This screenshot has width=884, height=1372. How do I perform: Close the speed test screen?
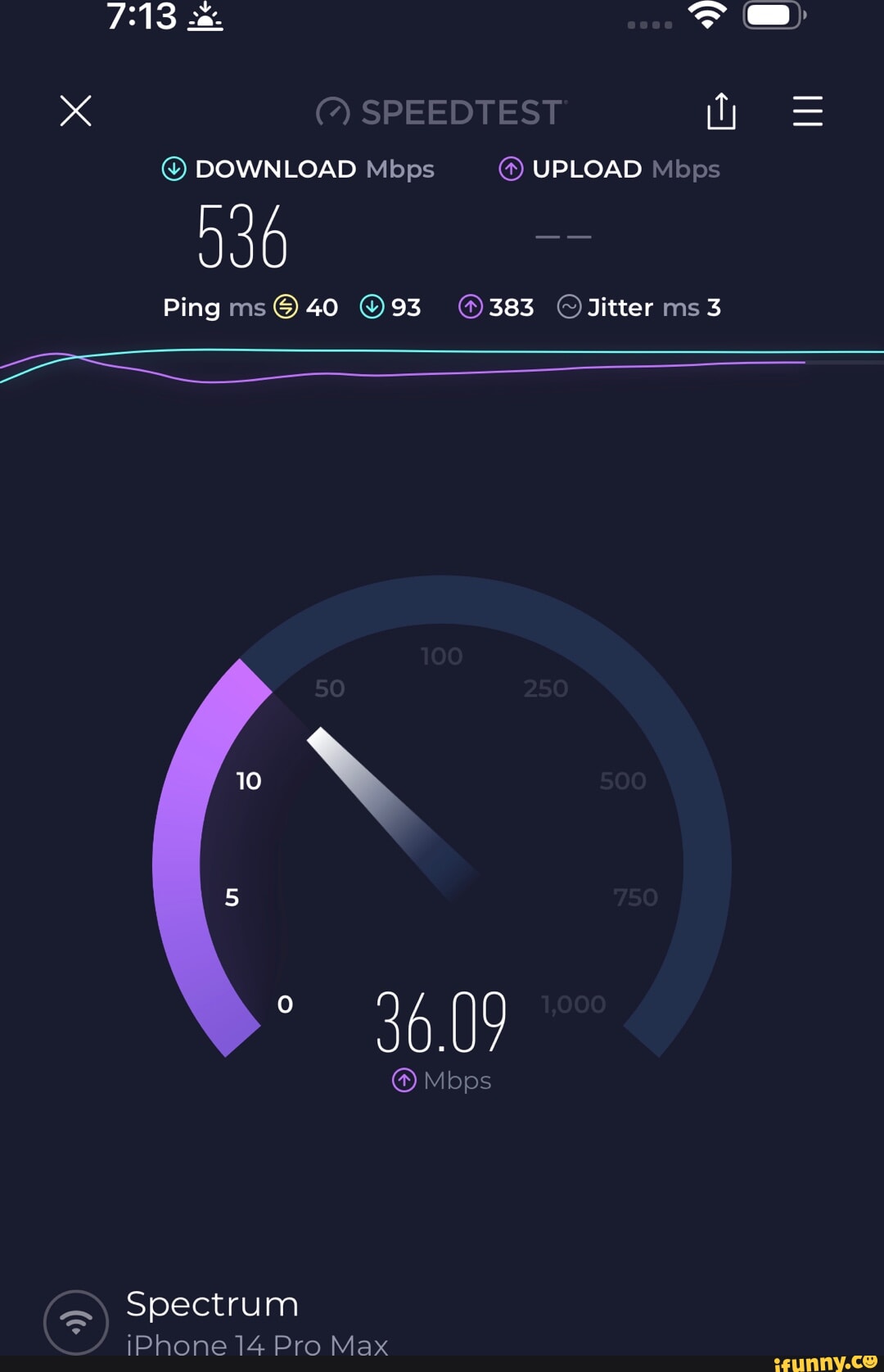tap(75, 111)
